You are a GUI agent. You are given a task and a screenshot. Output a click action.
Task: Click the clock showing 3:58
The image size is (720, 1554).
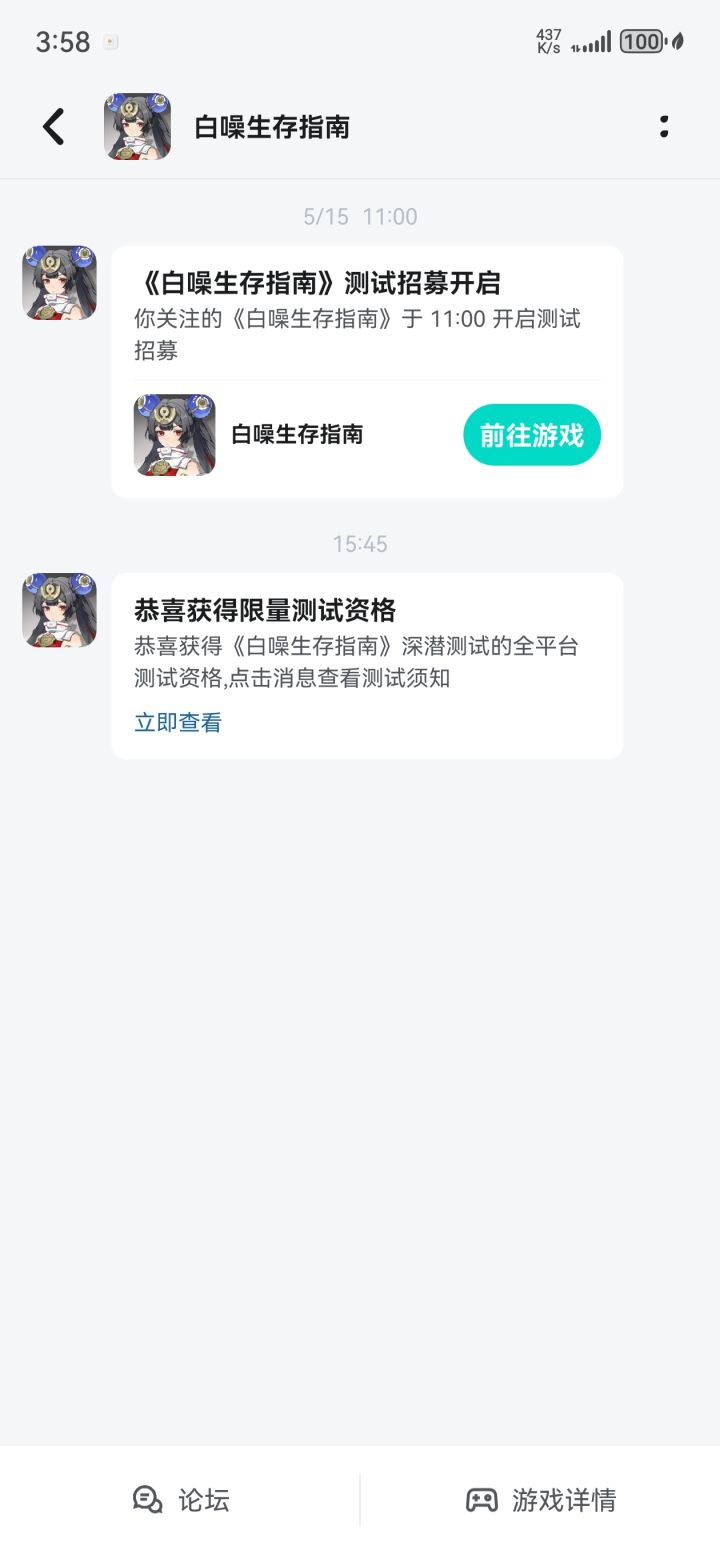pyautogui.click(x=64, y=42)
